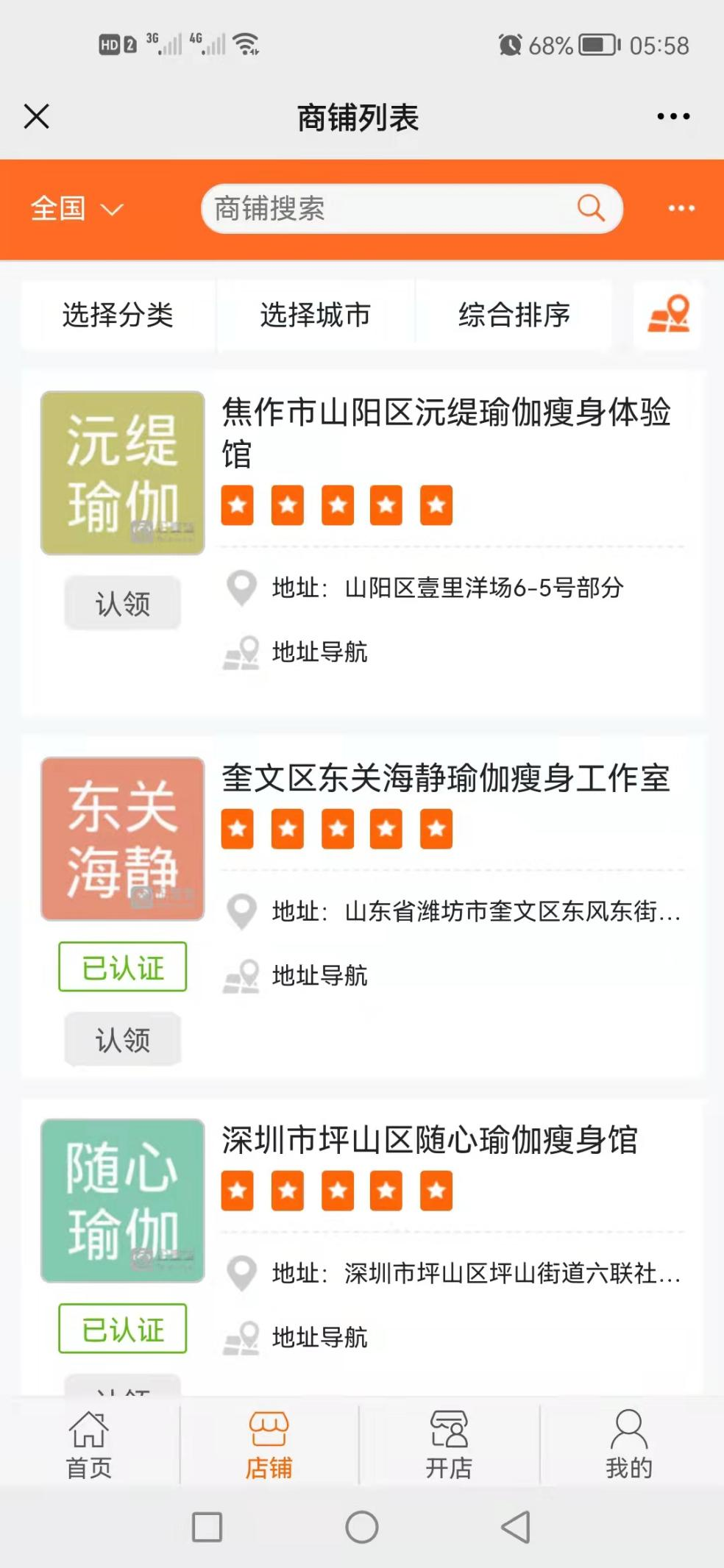Screen dimensions: 724x1568
Task: Tap the search magnifier icon
Action: pos(591,208)
